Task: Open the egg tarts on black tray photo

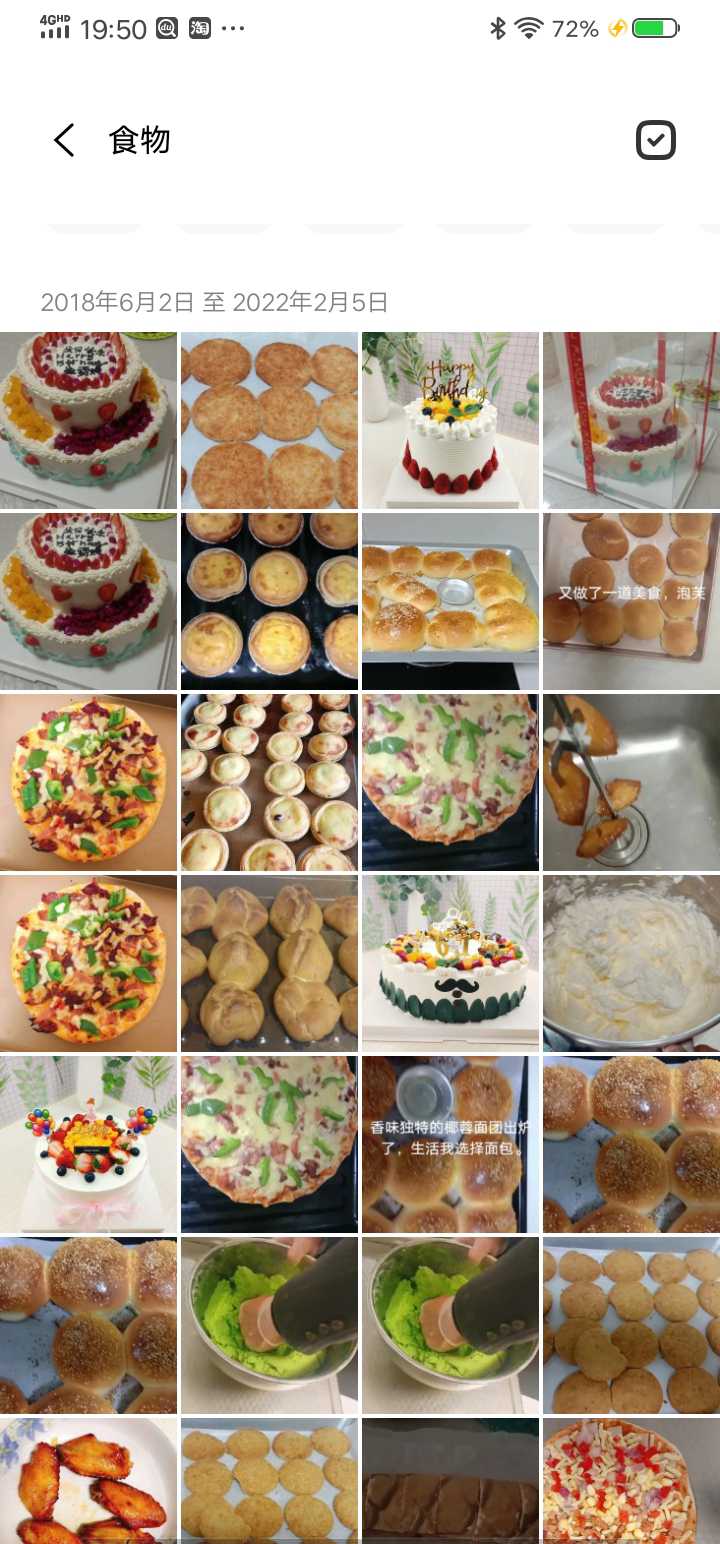Action: click(x=269, y=601)
